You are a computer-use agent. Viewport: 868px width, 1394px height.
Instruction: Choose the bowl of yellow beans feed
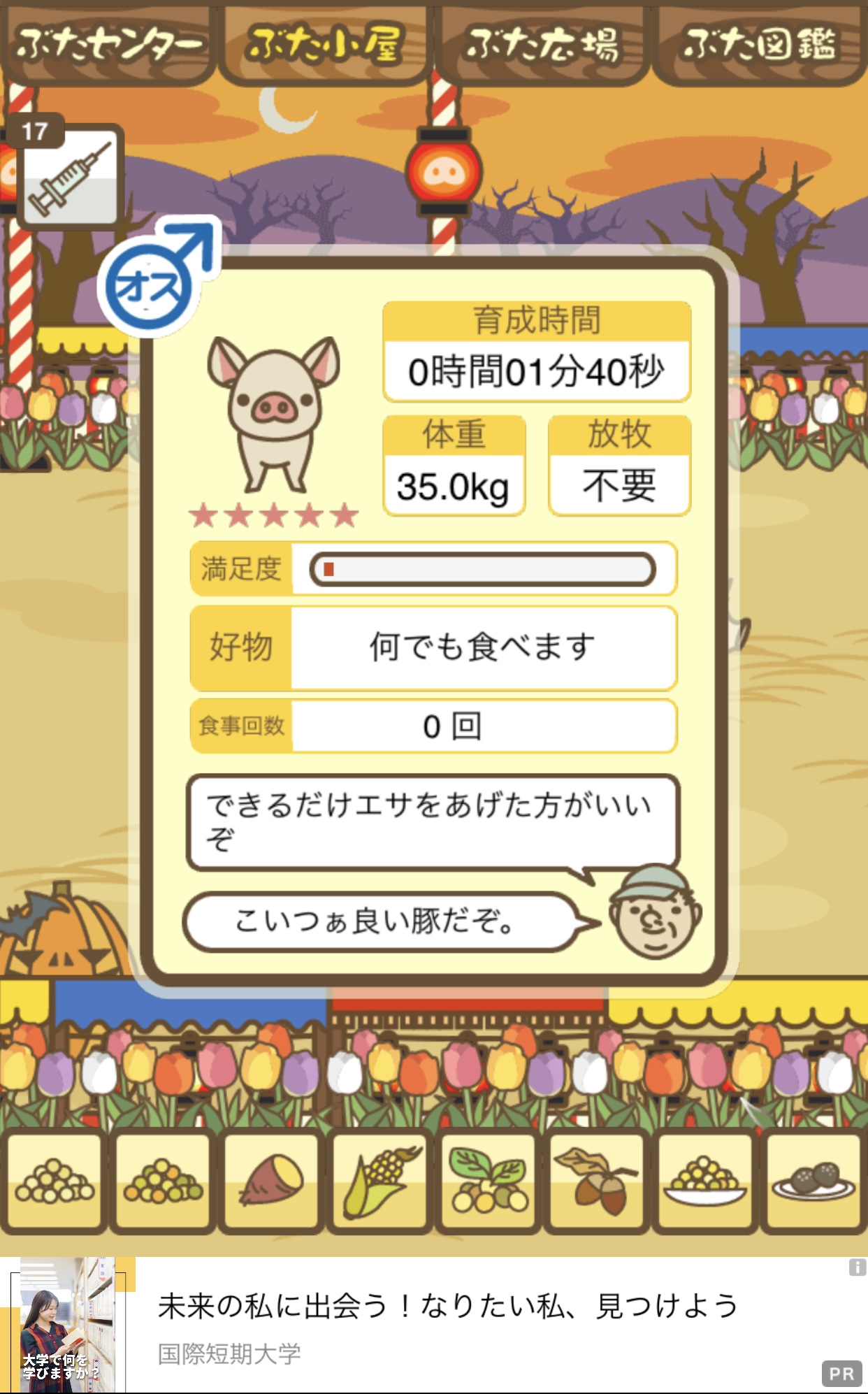pos(706,1182)
